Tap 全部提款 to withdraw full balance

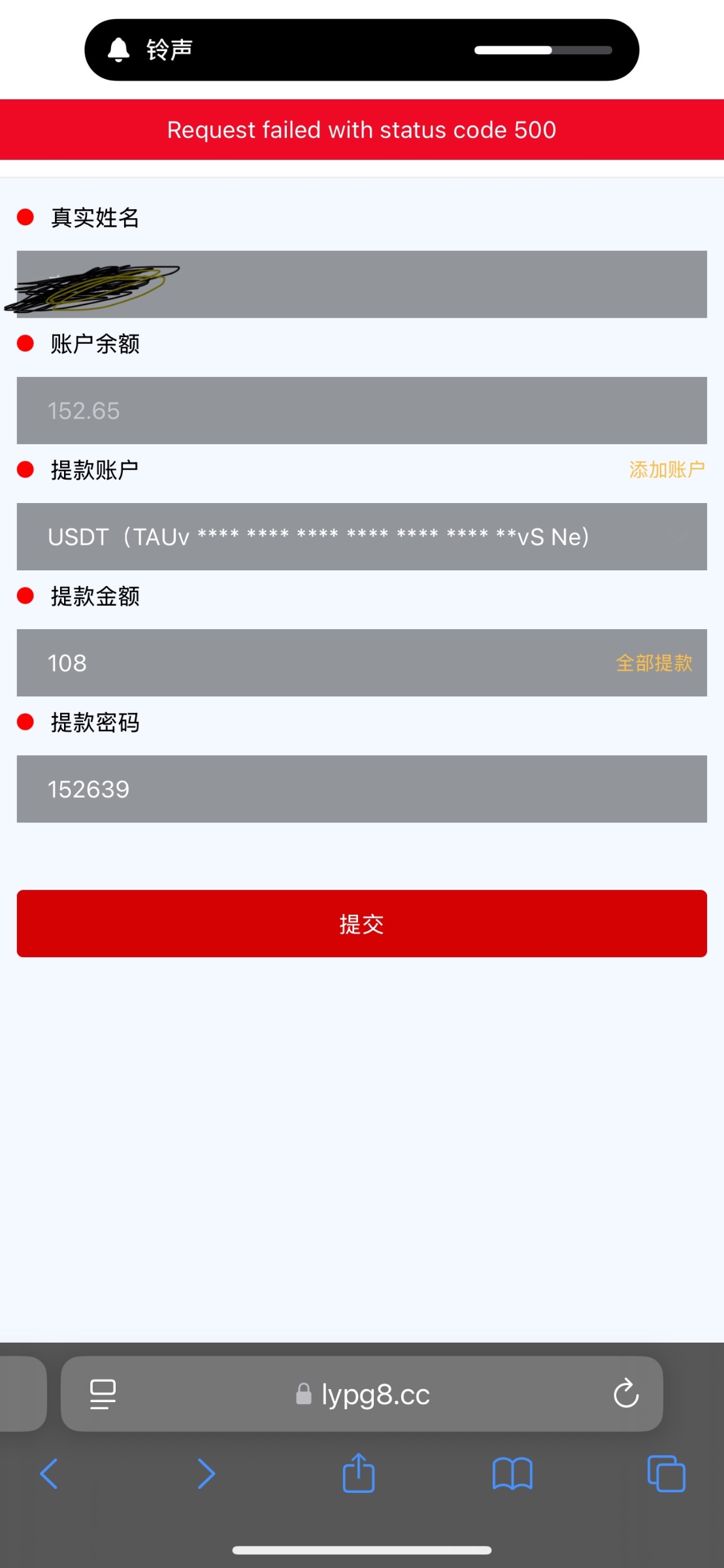click(x=654, y=662)
